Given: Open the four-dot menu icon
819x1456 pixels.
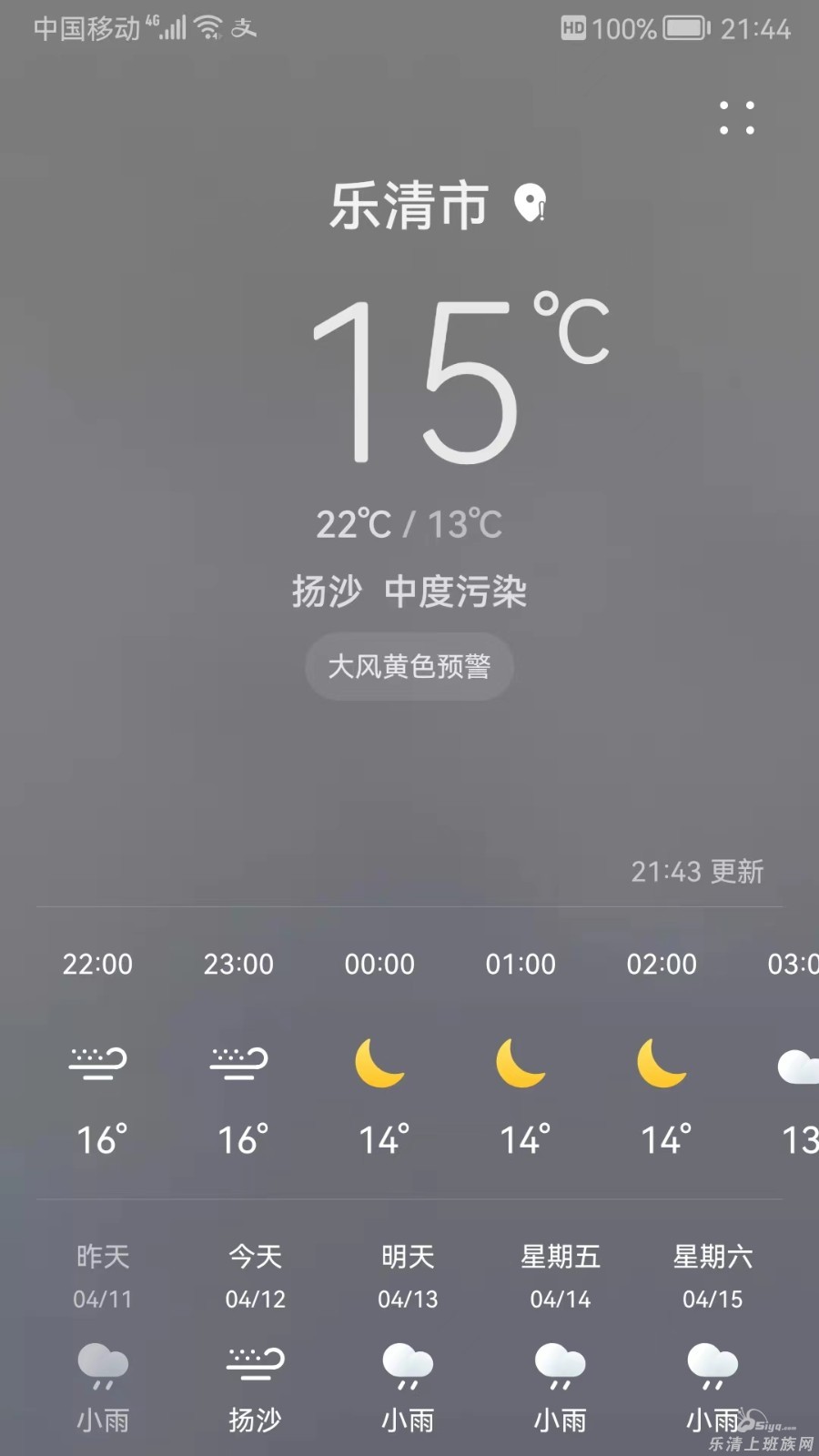Looking at the screenshot, I should pyautogui.click(x=736, y=118).
